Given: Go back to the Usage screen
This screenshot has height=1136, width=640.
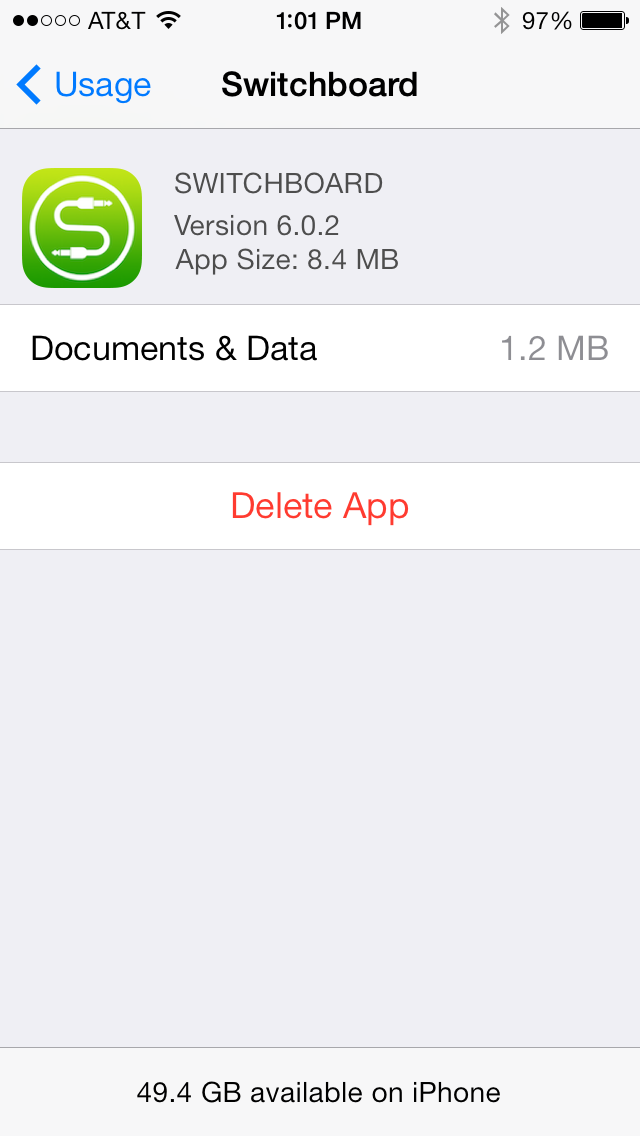Looking at the screenshot, I should click(83, 85).
